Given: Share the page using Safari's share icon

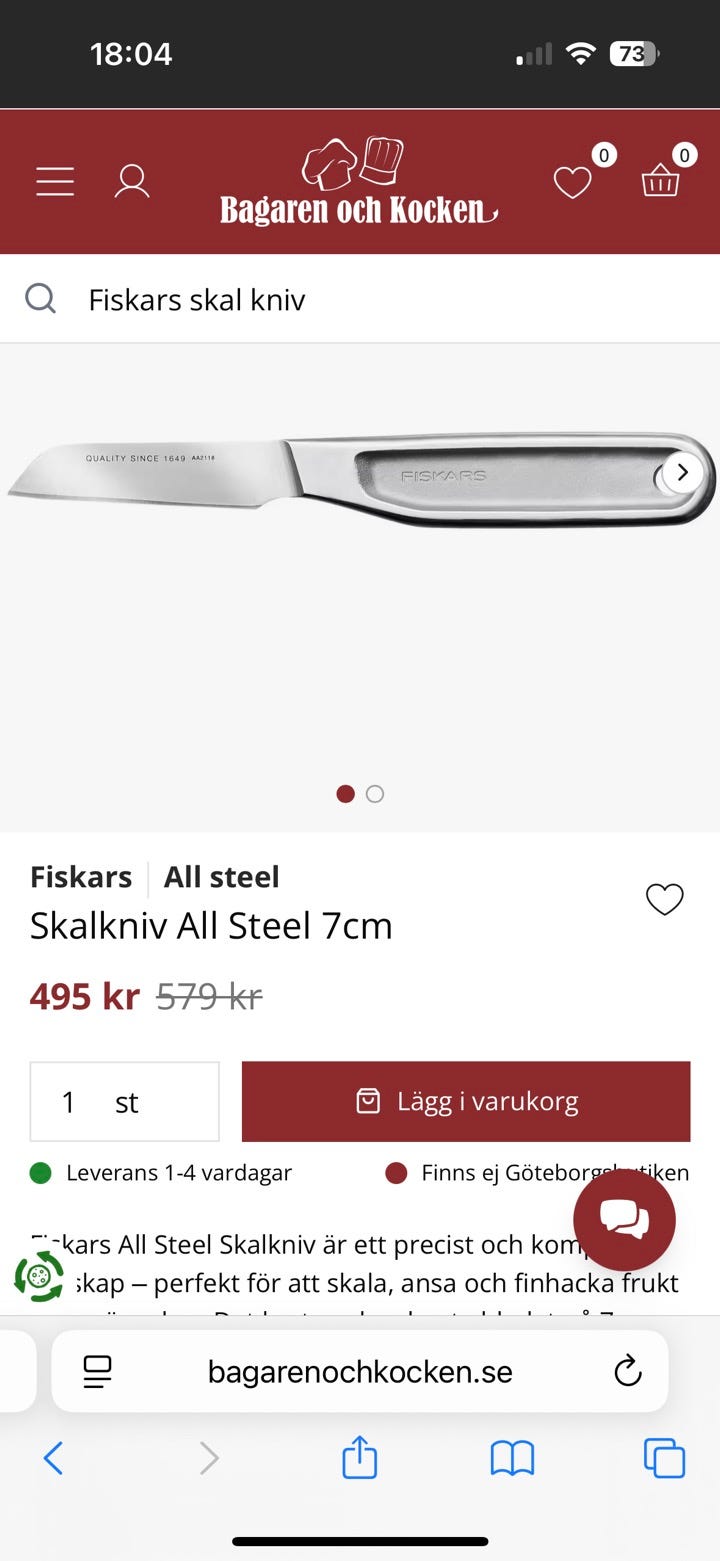Looking at the screenshot, I should (x=358, y=1458).
